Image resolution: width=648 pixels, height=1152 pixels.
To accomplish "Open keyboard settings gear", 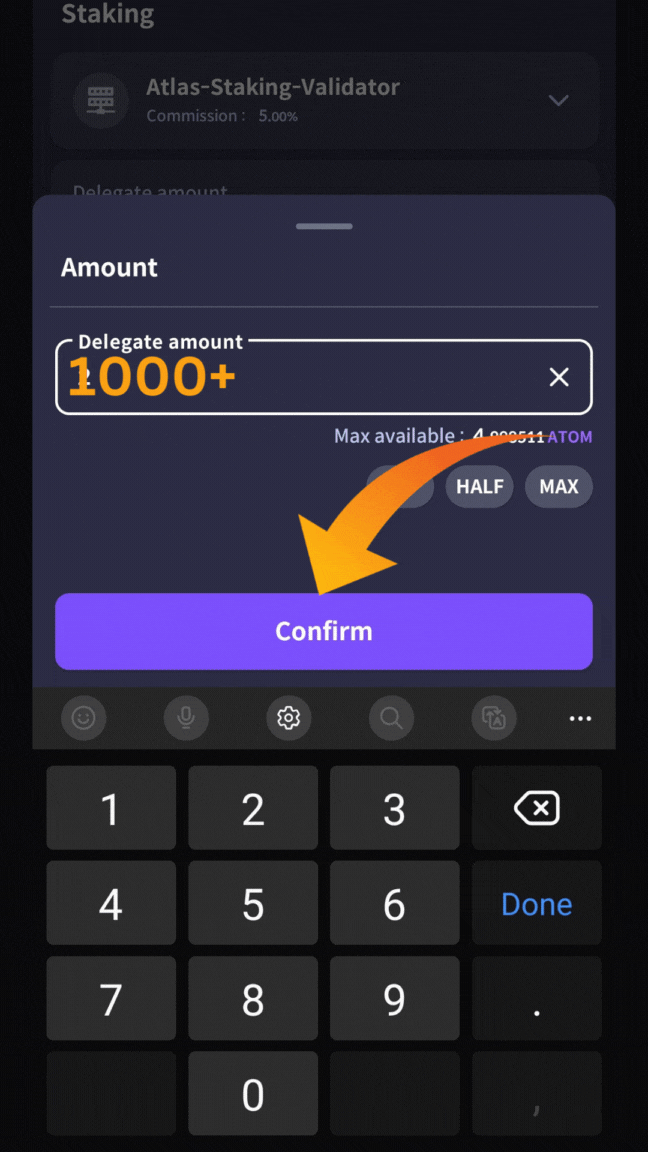I will pyautogui.click(x=289, y=718).
